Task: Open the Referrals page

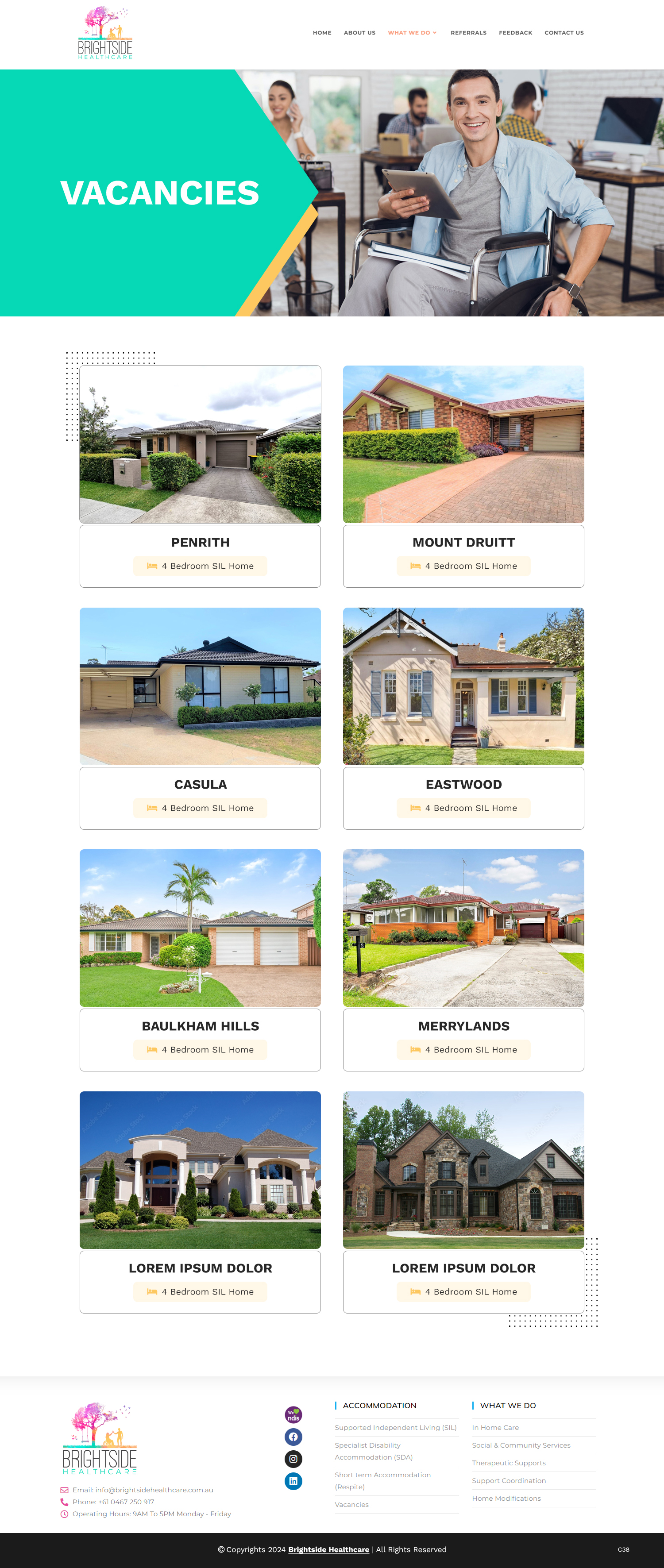Action: pos(468,33)
